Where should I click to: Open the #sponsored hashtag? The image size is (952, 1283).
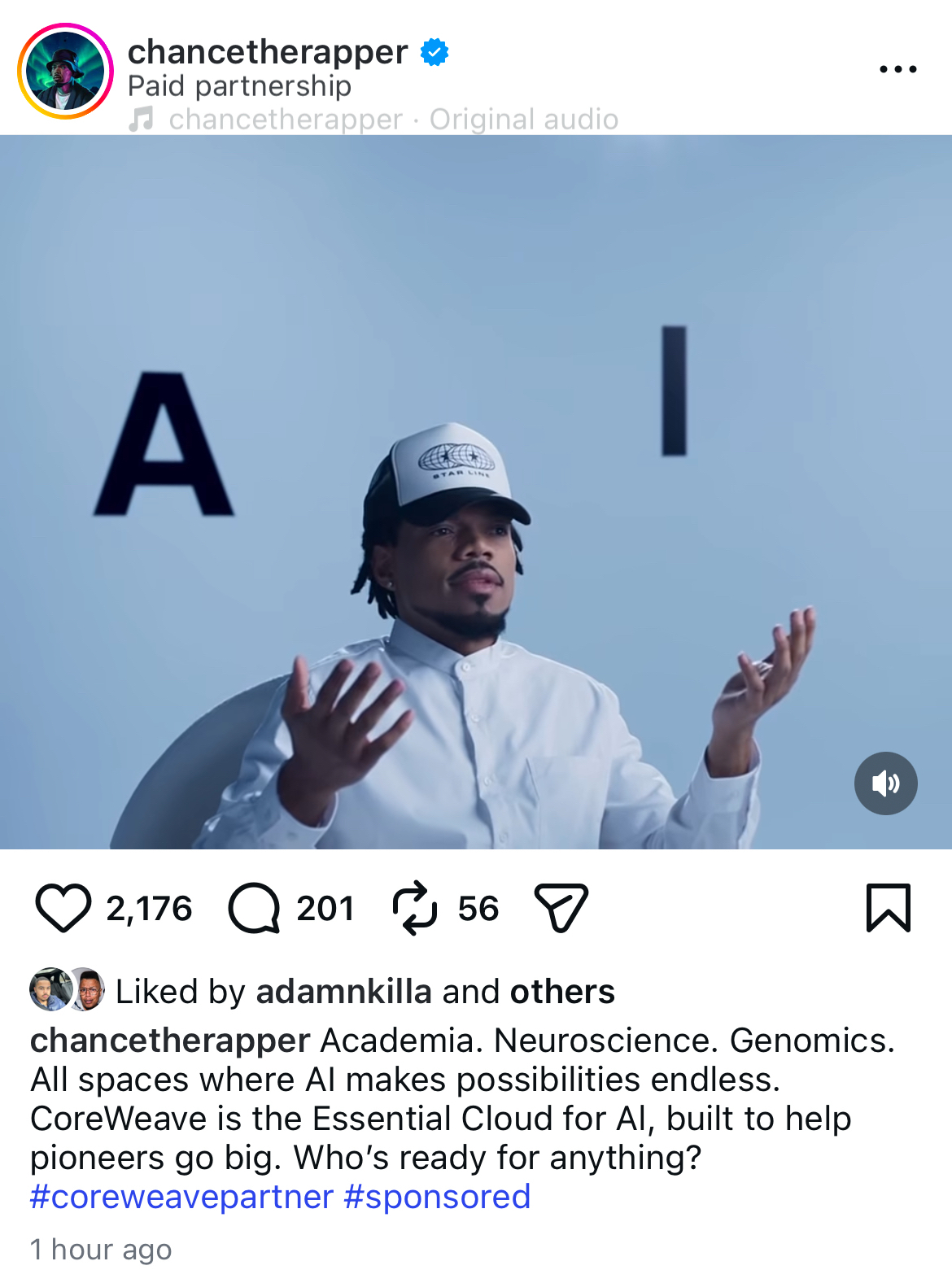point(437,1197)
